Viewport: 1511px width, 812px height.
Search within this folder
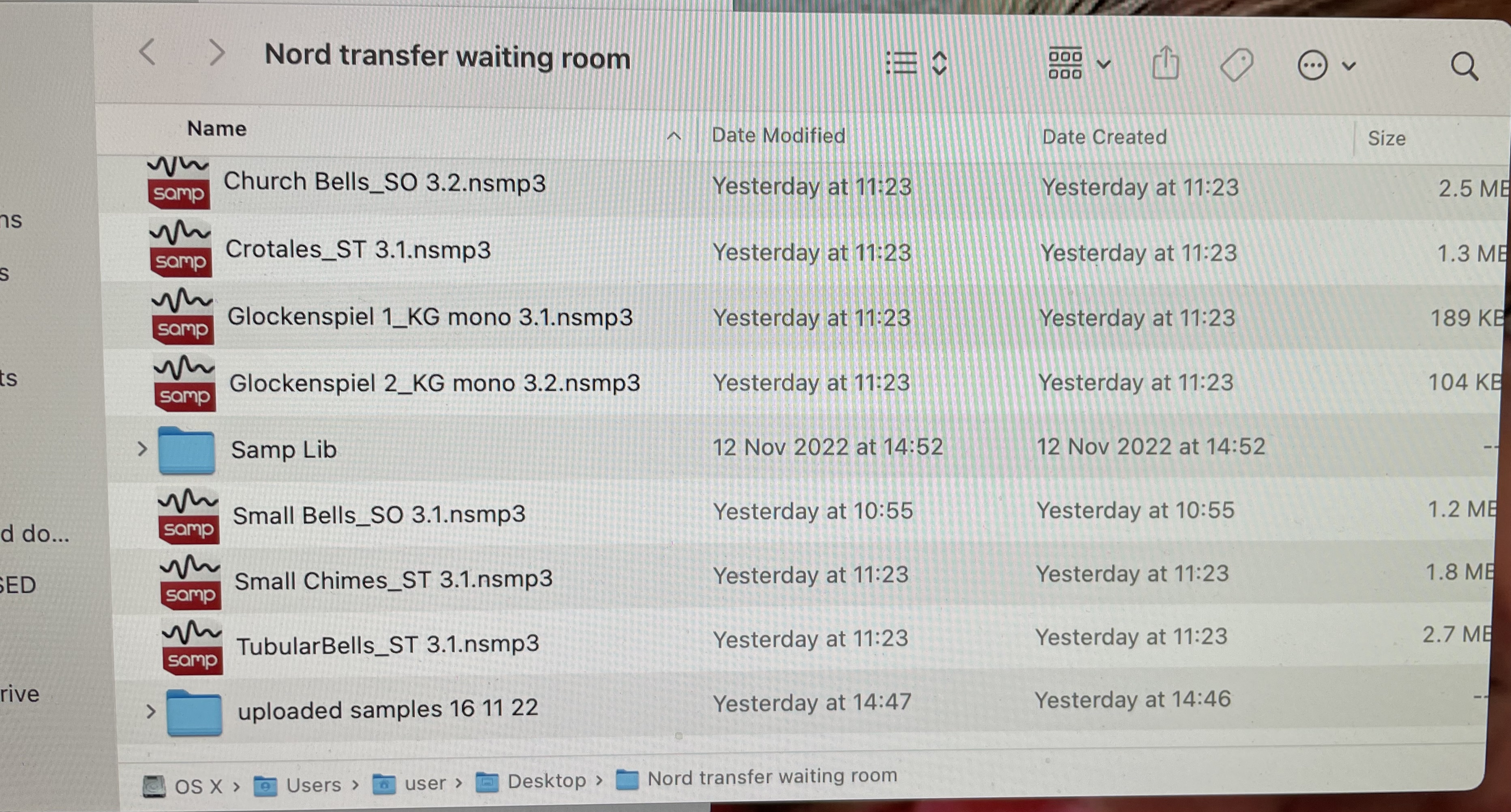[x=1464, y=67]
